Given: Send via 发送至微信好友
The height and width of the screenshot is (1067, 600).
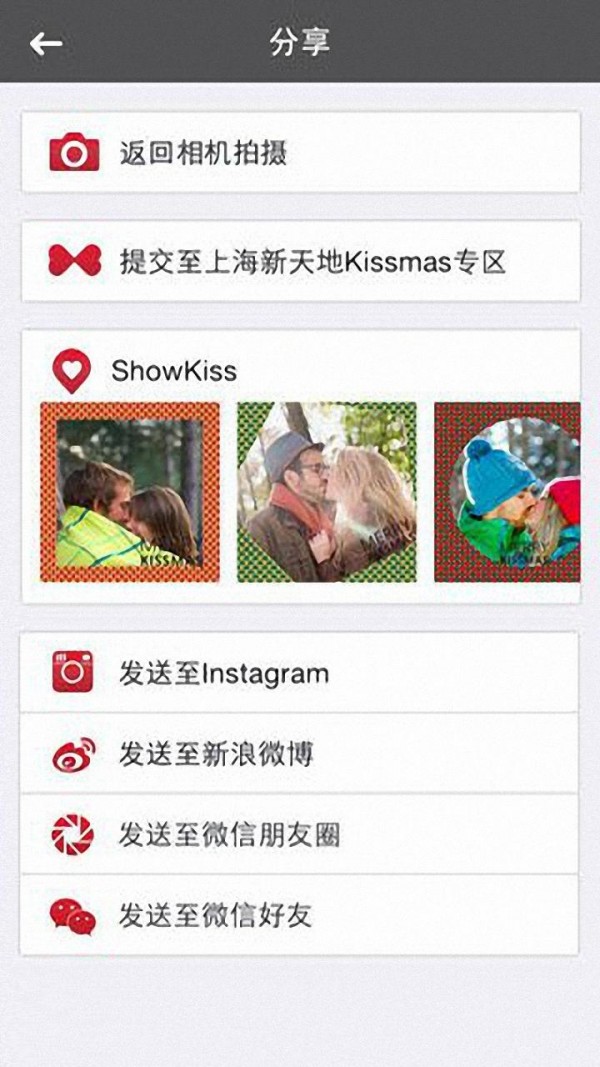Looking at the screenshot, I should click(x=300, y=914).
